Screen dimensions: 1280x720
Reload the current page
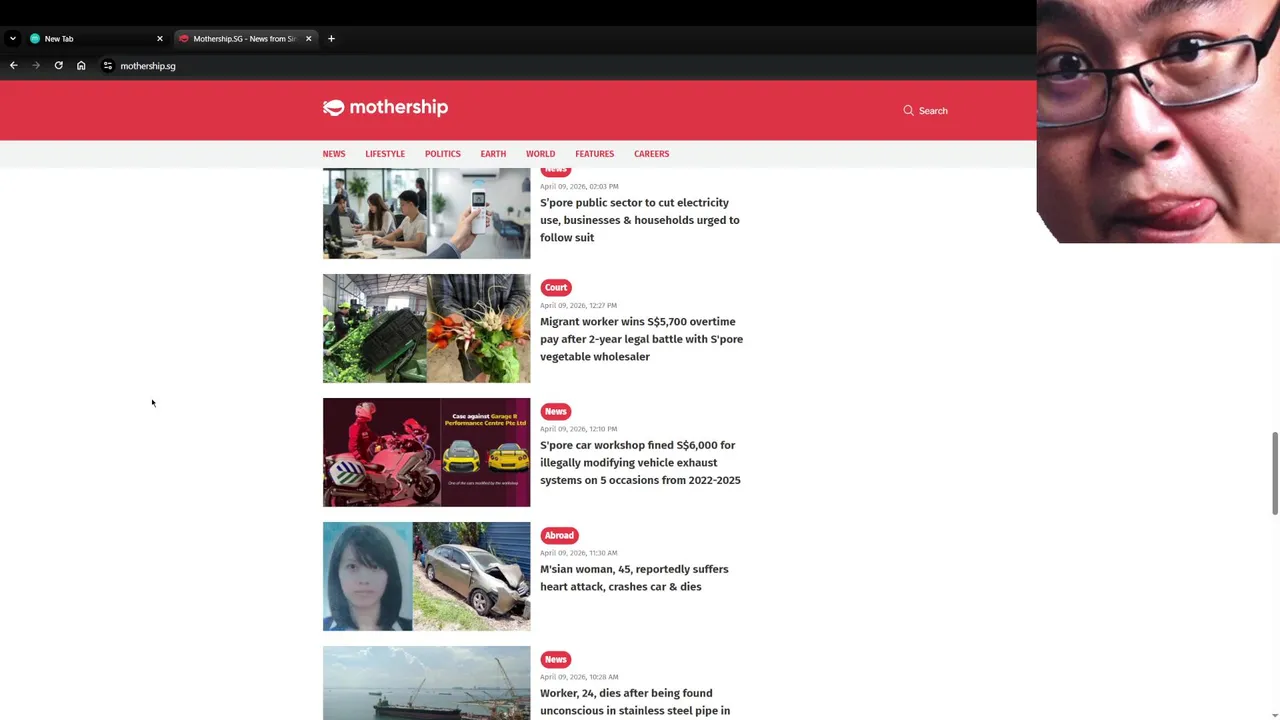coord(59,66)
